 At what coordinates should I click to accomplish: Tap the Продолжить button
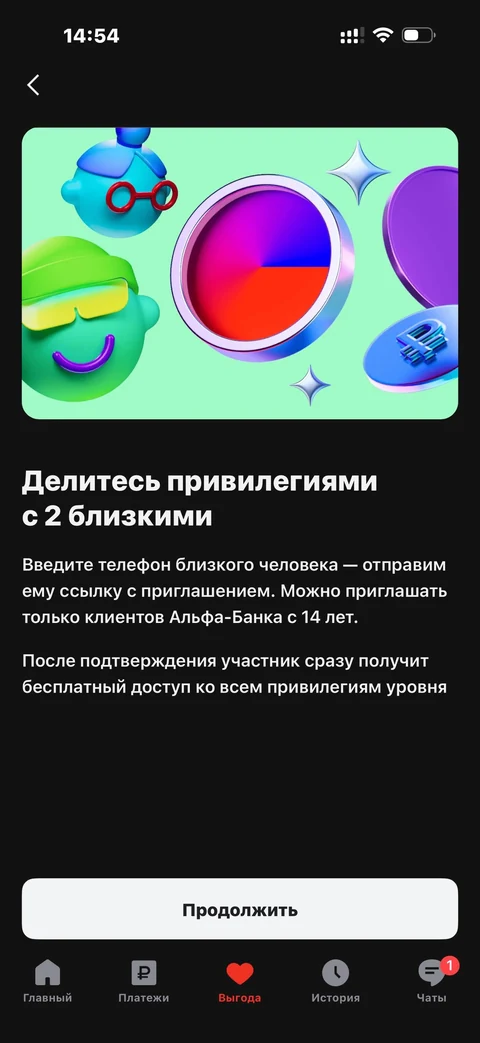pyautogui.click(x=240, y=909)
